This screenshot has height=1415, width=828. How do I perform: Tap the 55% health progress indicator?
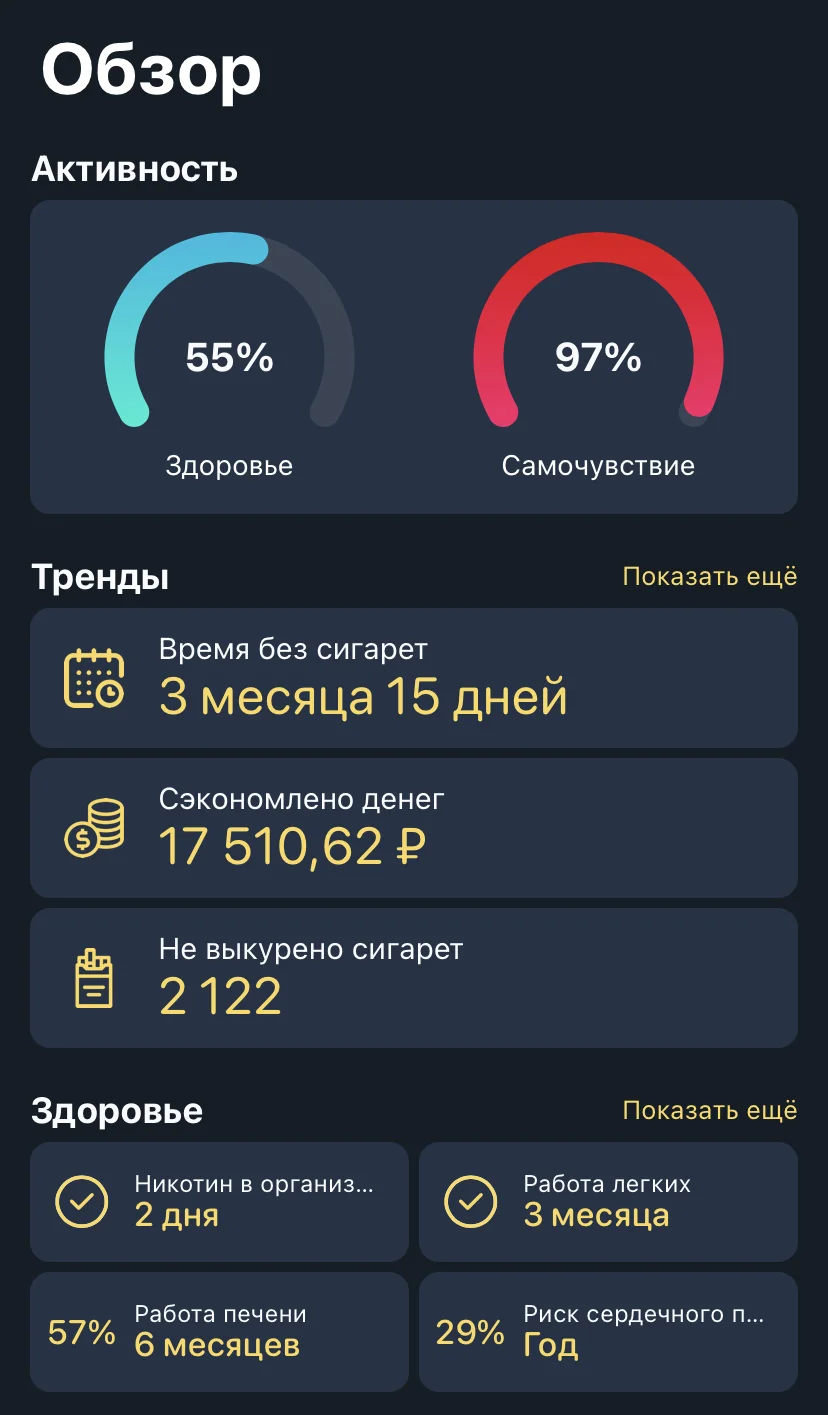[229, 354]
